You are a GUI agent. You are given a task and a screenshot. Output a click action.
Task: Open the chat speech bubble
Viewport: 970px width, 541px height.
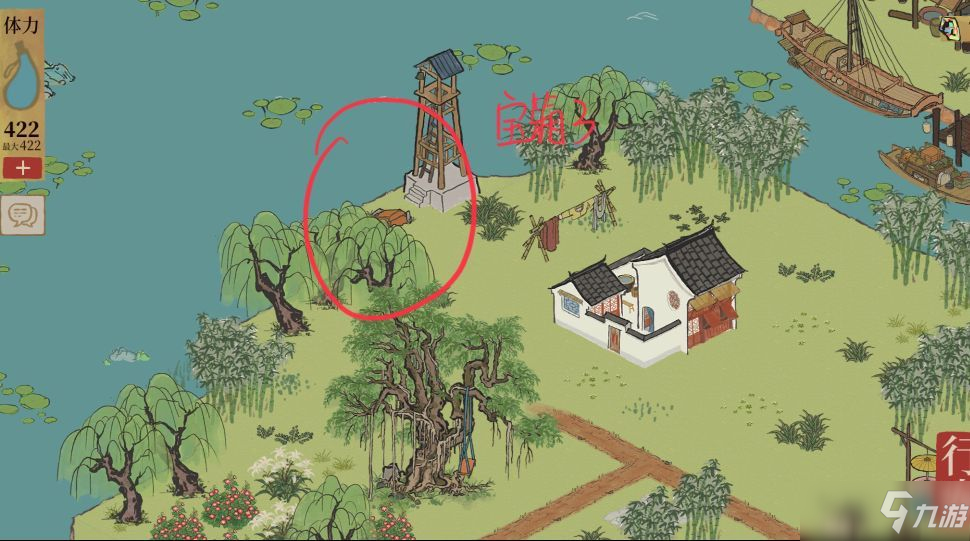tap(21, 213)
